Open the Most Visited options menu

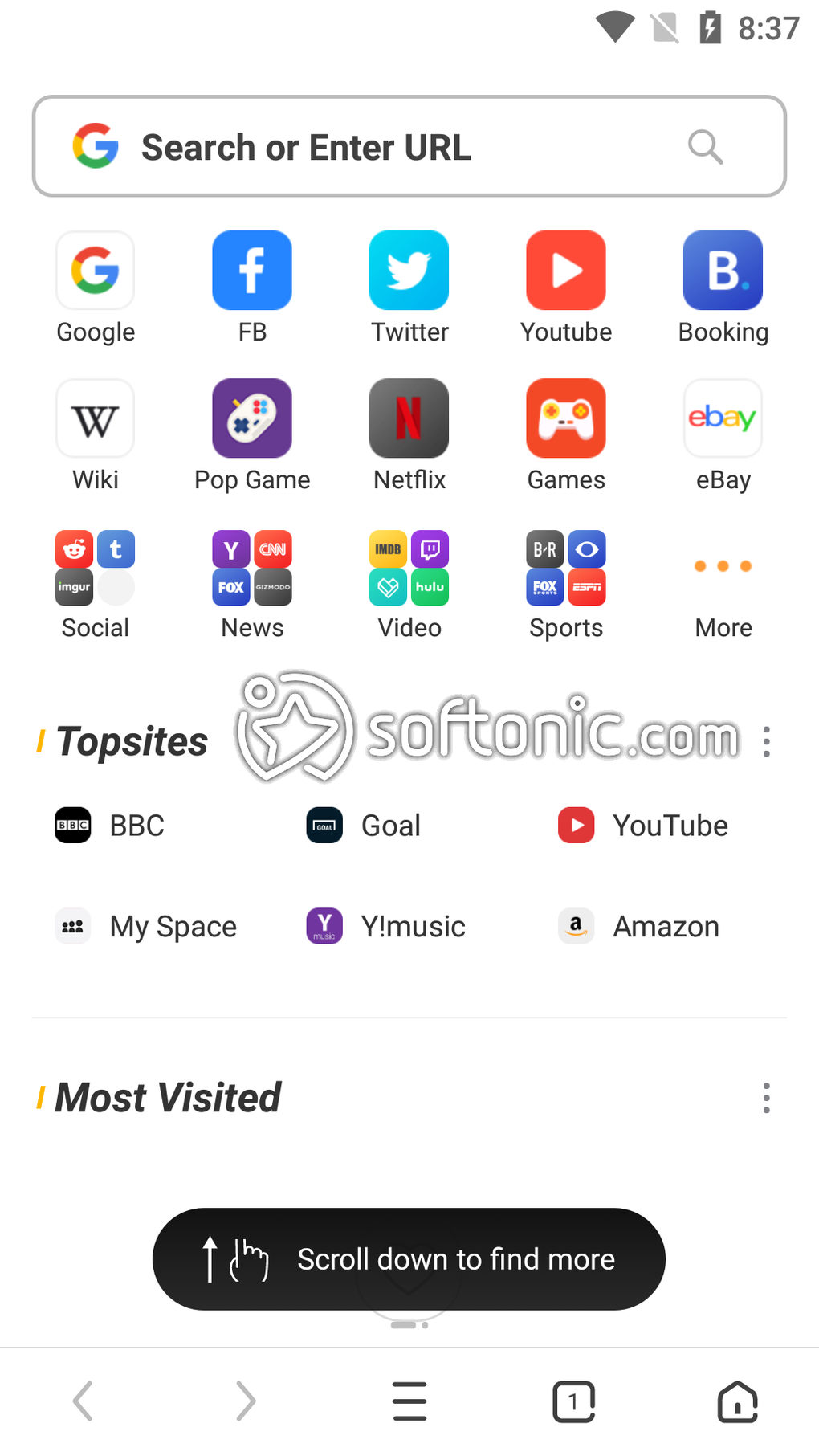[x=765, y=1098]
